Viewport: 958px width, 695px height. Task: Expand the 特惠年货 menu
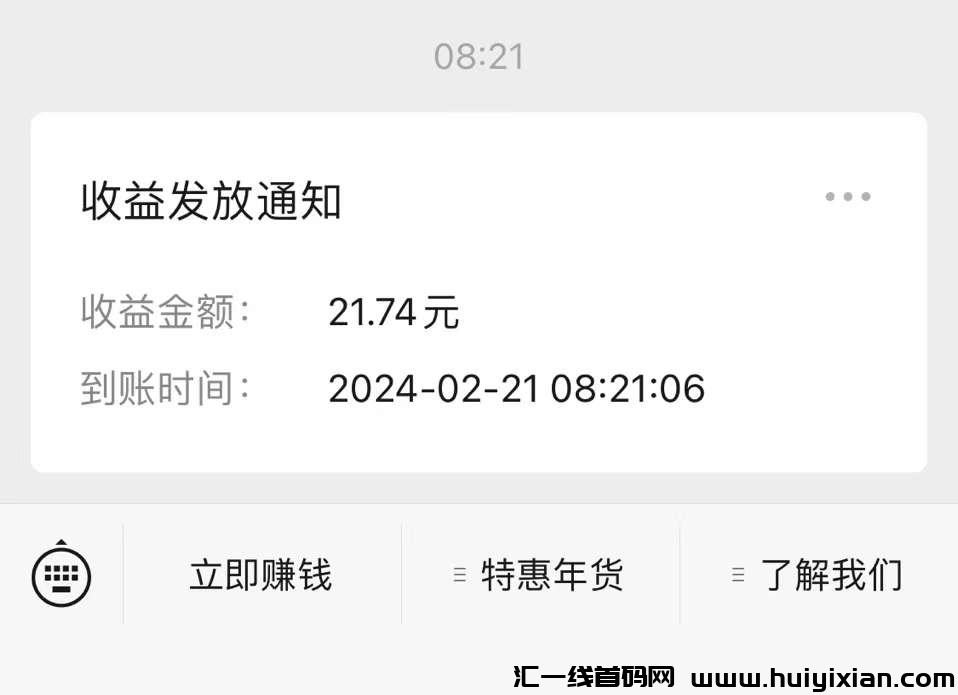(541, 575)
